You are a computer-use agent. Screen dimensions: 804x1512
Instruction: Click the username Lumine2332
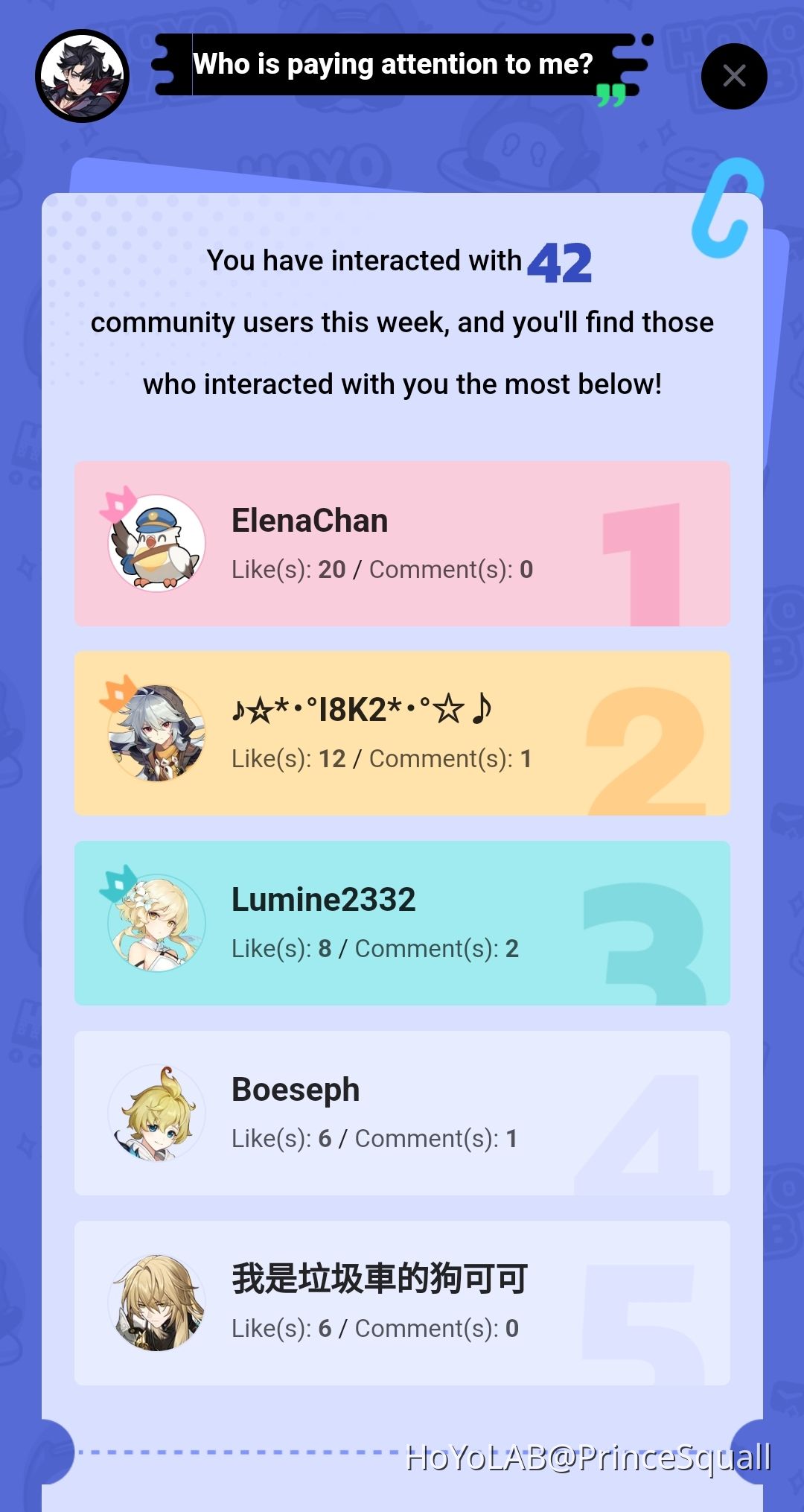click(x=325, y=900)
